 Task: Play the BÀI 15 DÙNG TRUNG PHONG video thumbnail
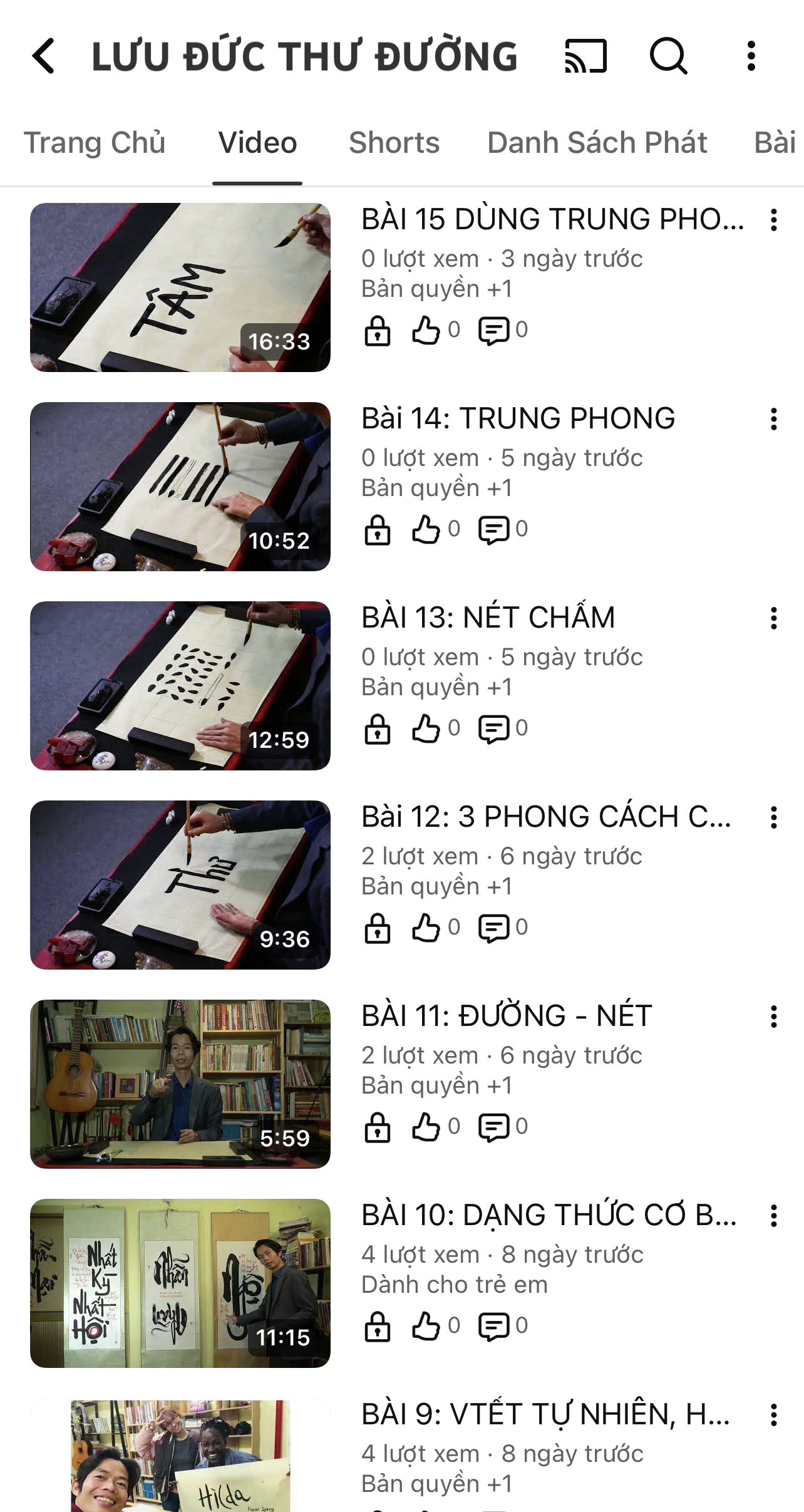coord(180,287)
